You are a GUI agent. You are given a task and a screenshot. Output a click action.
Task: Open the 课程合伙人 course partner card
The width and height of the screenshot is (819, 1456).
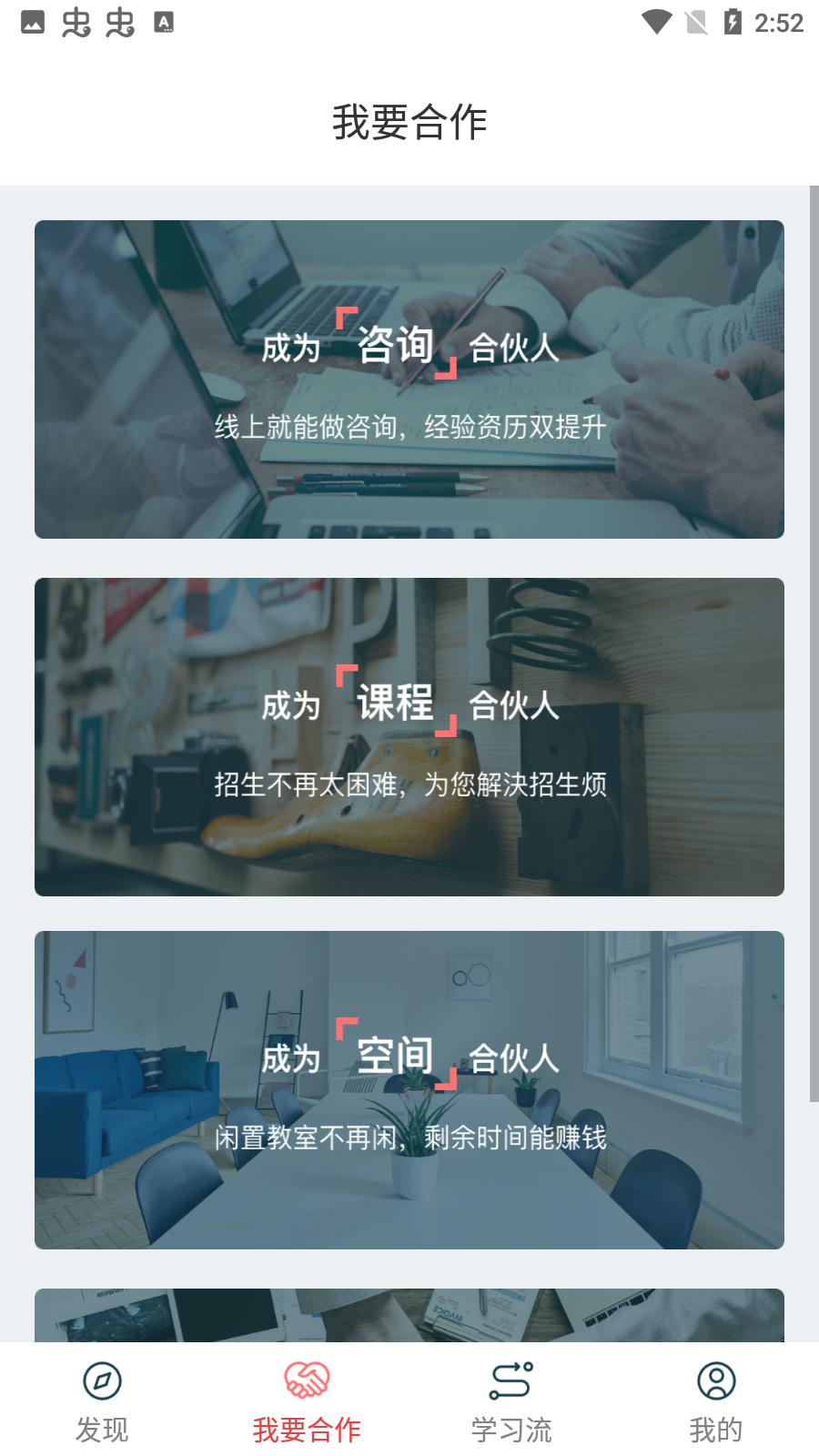(409, 737)
